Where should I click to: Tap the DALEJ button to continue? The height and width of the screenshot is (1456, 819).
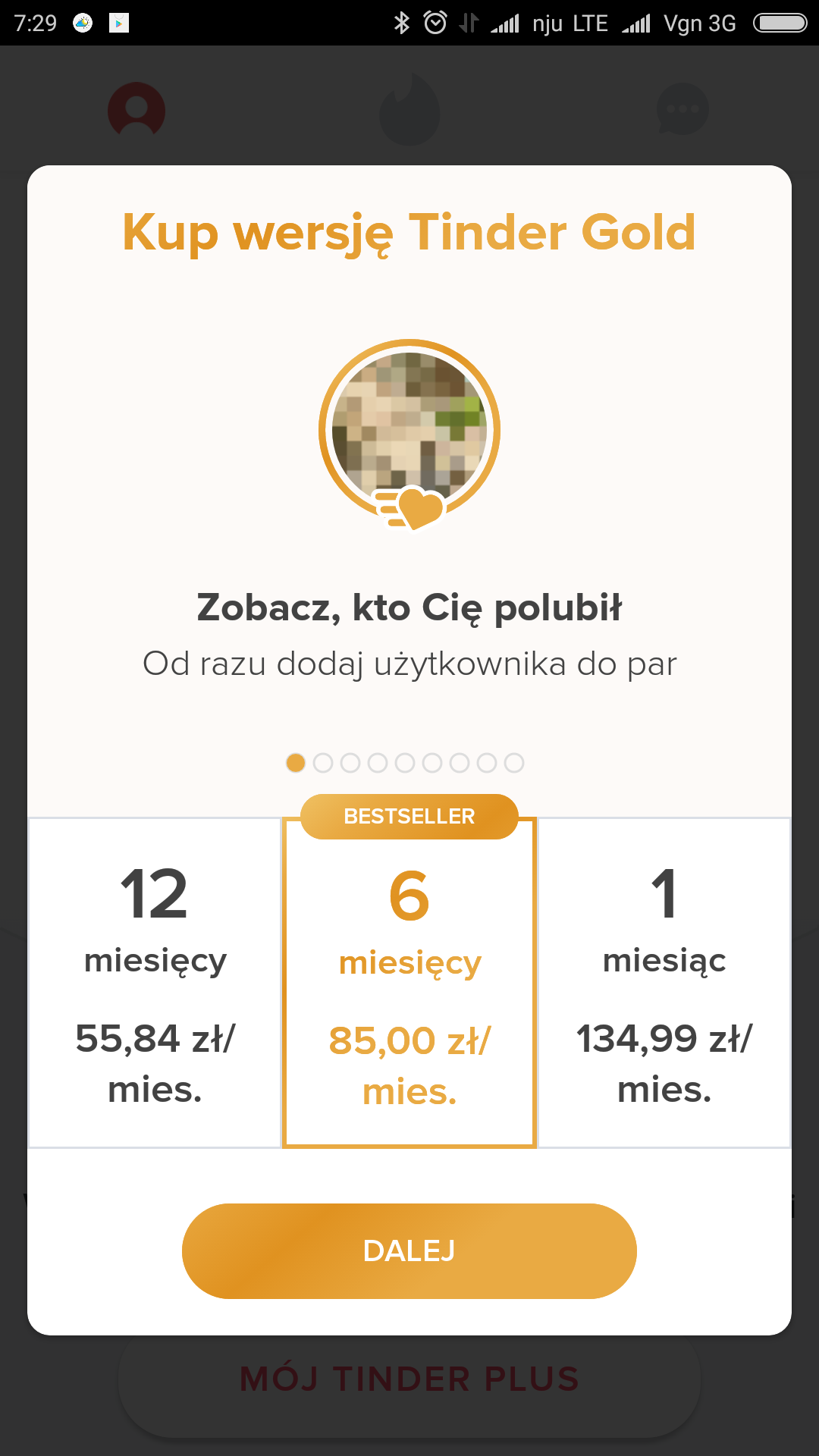(x=409, y=1251)
